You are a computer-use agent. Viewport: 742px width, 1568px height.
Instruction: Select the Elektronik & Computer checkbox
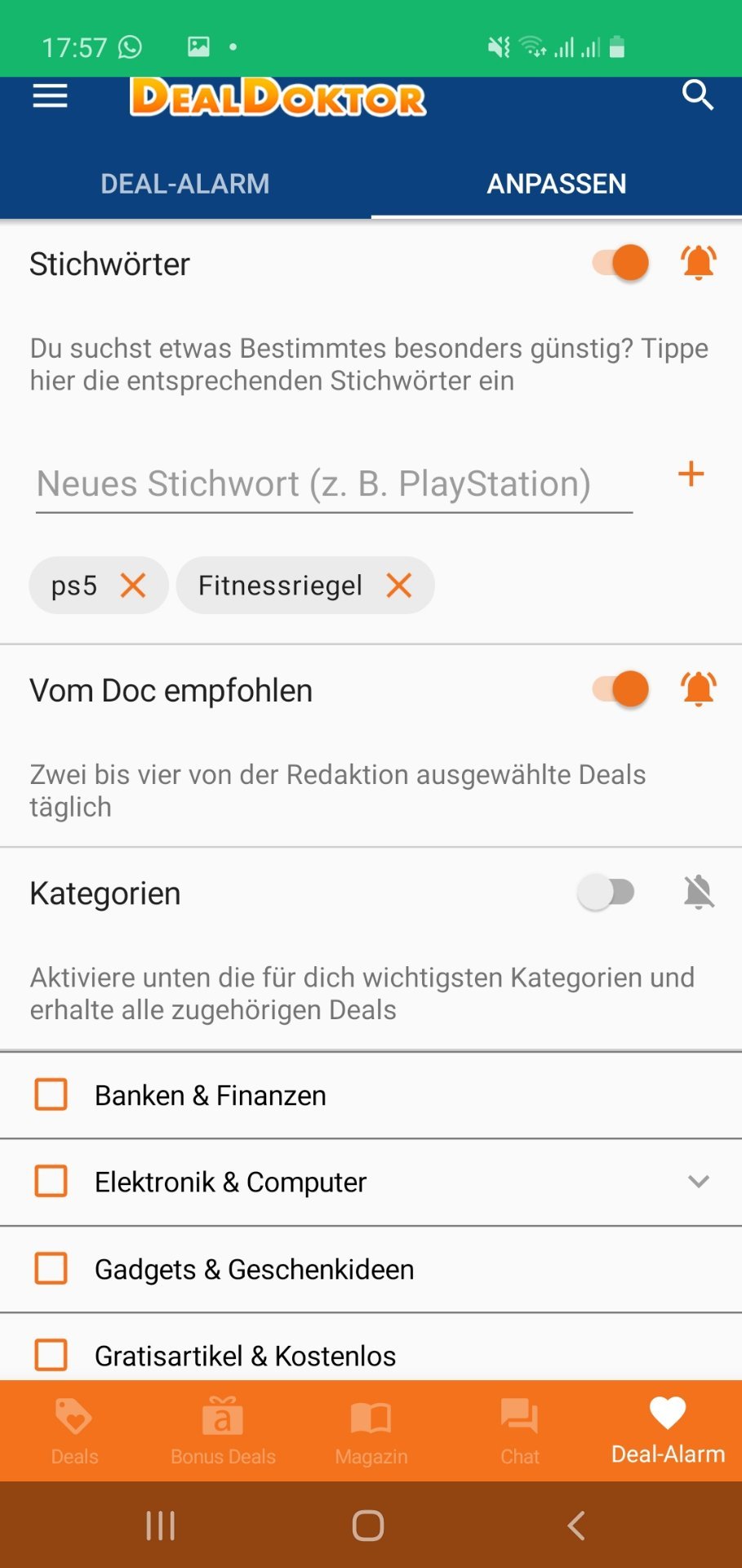click(x=51, y=1181)
